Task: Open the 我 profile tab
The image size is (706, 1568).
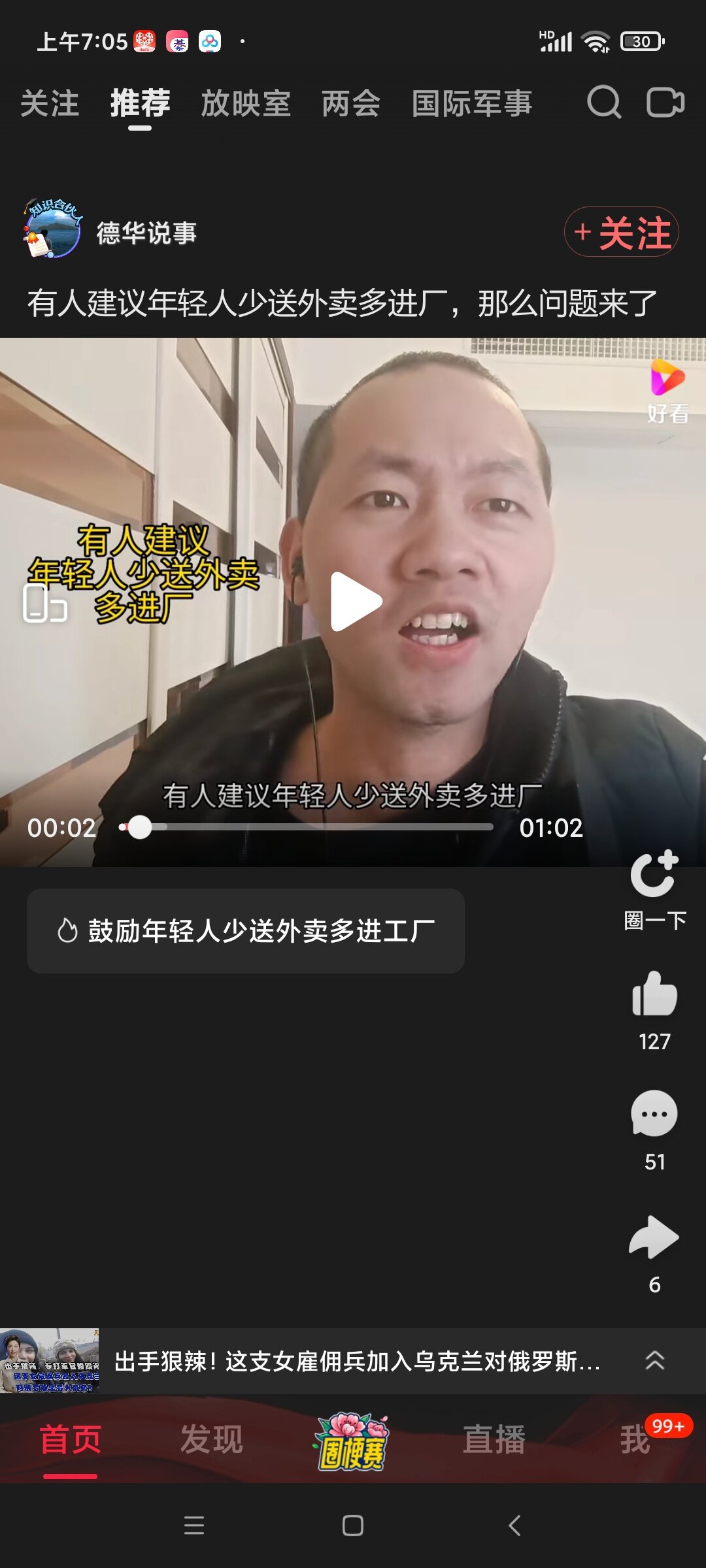Action: pyautogui.click(x=635, y=1440)
